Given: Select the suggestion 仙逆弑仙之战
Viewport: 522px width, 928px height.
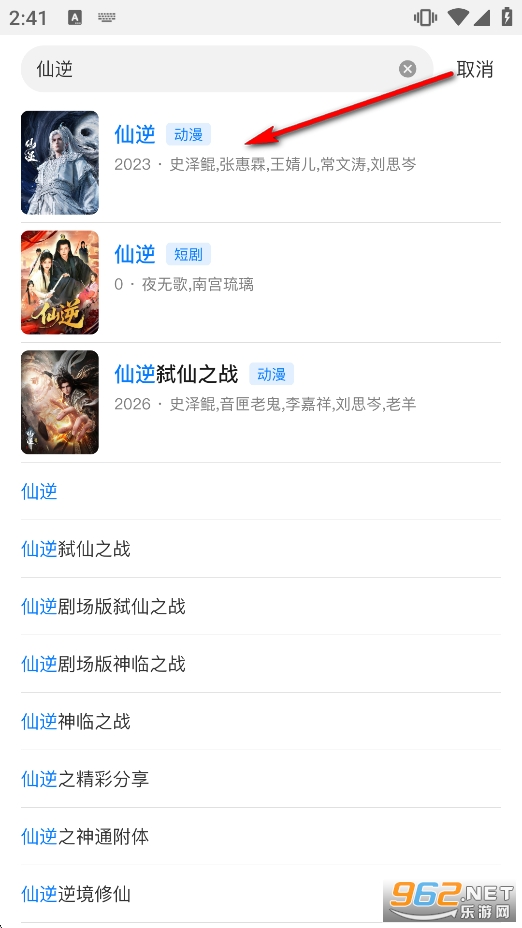Looking at the screenshot, I should point(261,549).
